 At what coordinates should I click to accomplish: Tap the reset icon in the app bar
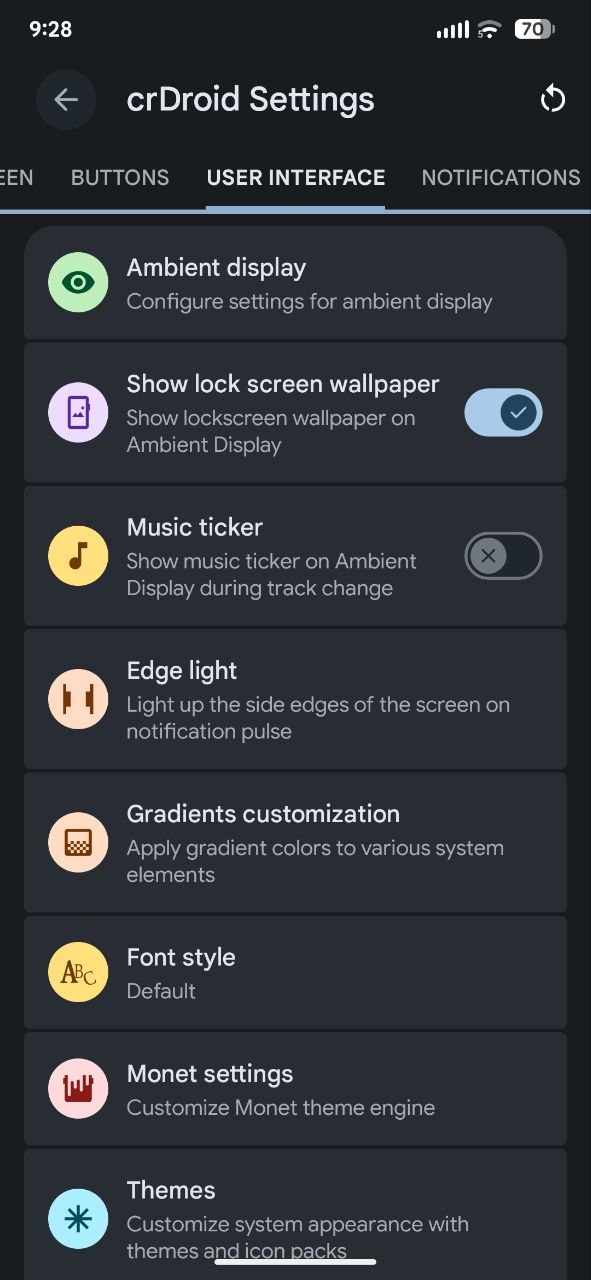(x=552, y=99)
